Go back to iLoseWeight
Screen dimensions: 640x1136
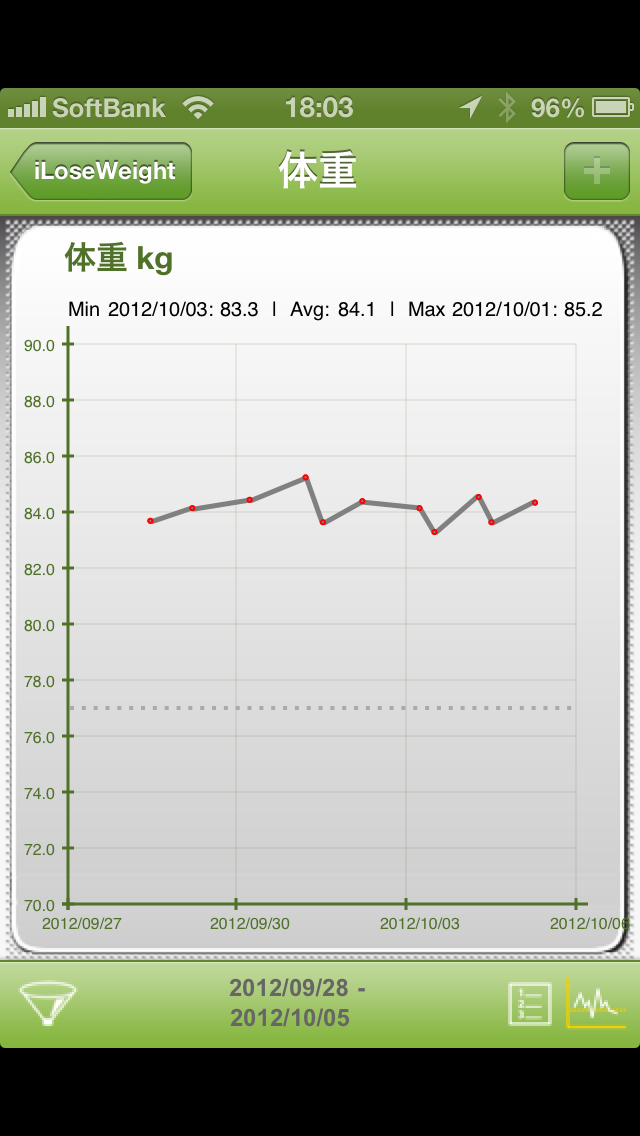[101, 171]
